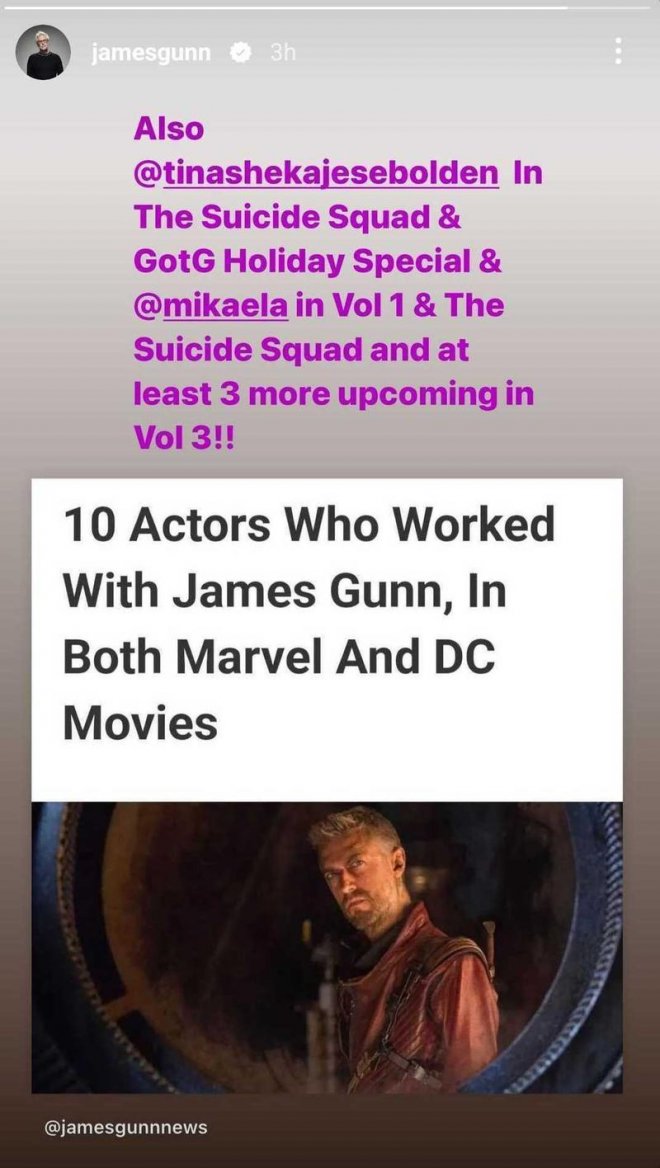Open the @mikaela mention

pos(211,307)
